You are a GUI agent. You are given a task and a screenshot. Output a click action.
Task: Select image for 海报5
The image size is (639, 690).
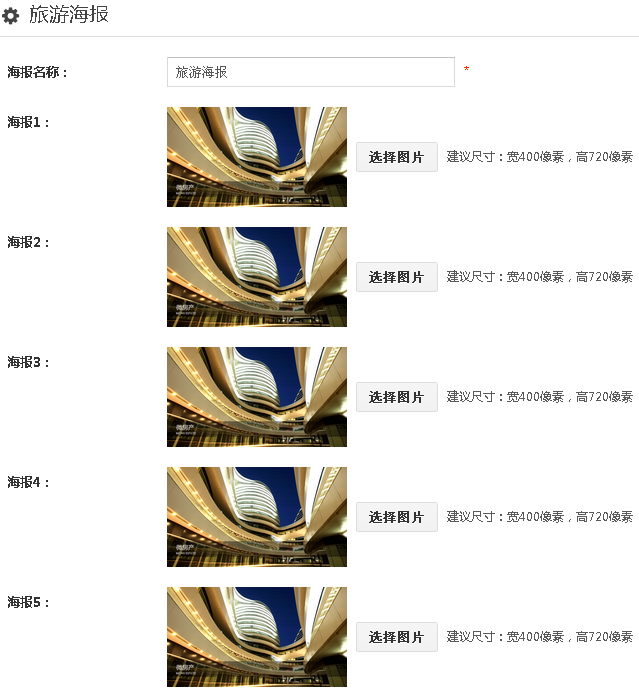396,637
